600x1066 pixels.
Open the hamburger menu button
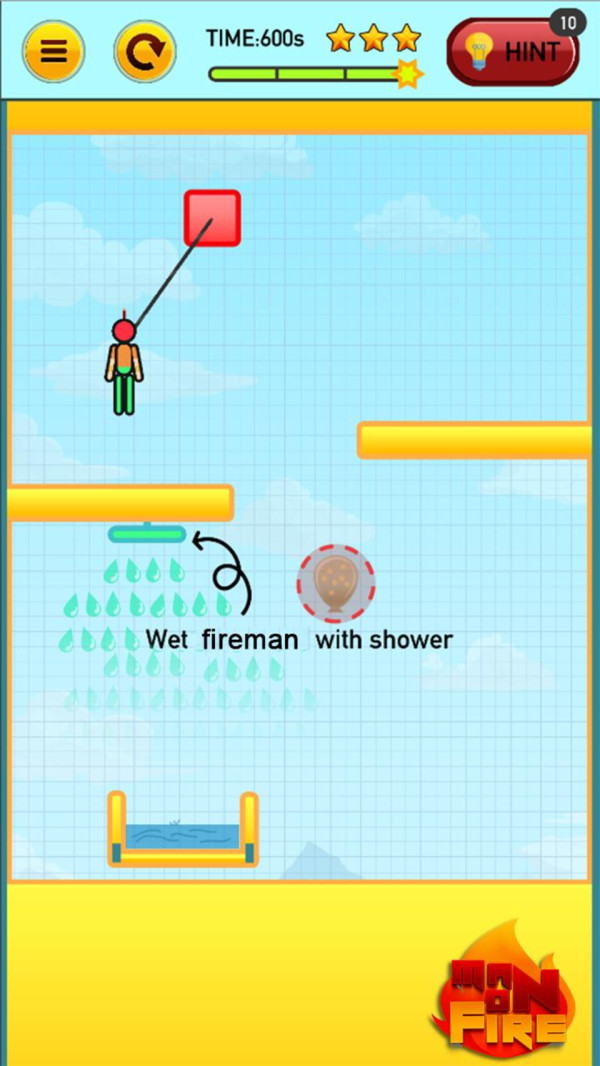pos(54,52)
